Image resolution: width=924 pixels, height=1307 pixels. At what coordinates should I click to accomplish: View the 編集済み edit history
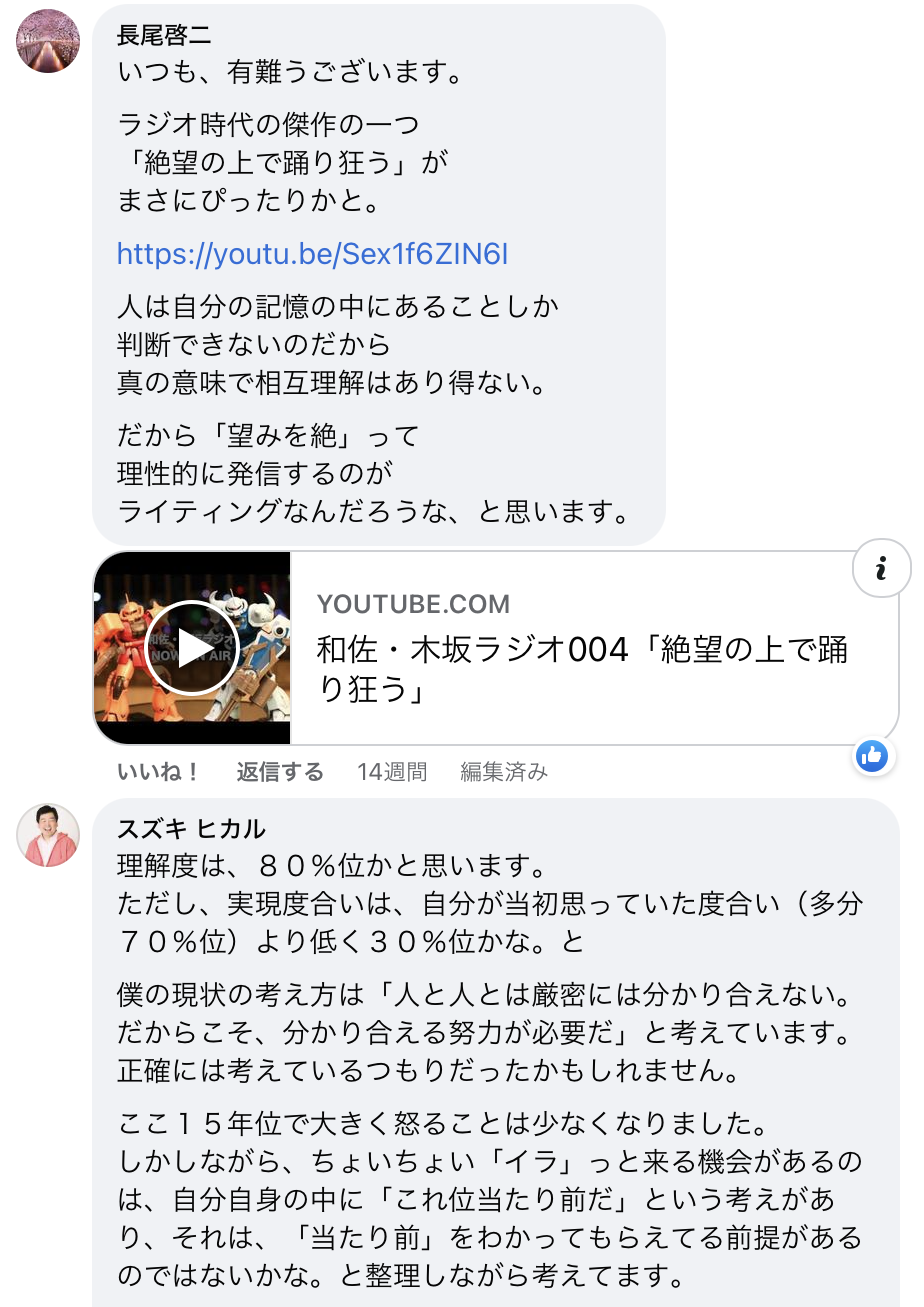[503, 772]
